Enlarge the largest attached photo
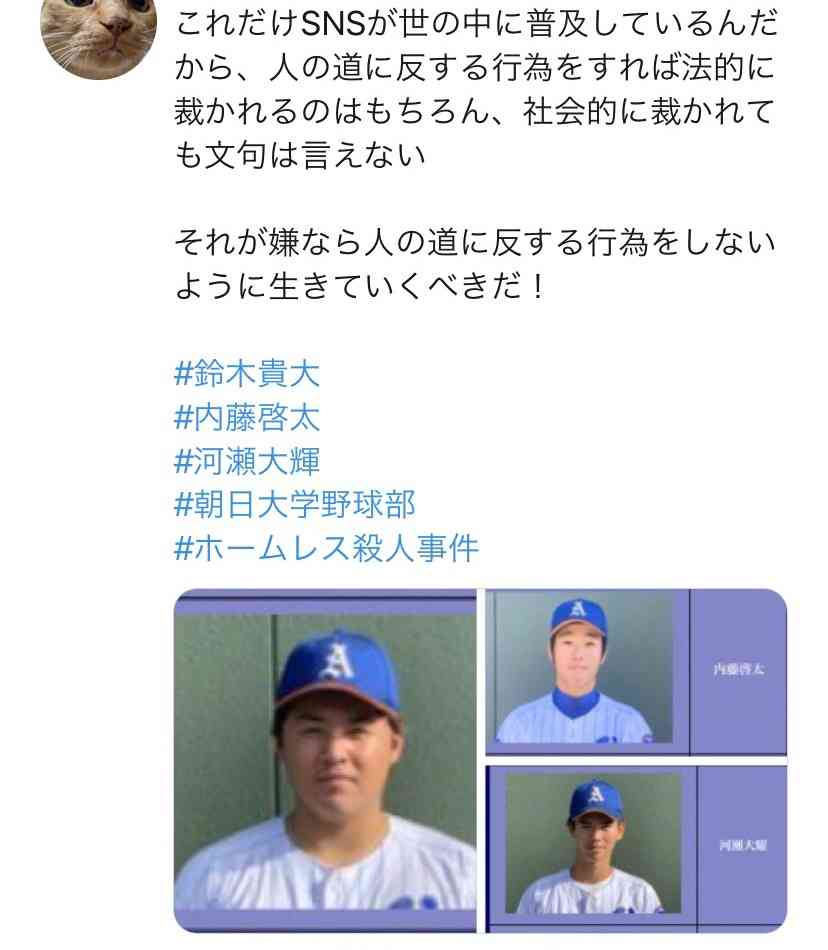Screen dimensions: 828x950 (x=326, y=760)
